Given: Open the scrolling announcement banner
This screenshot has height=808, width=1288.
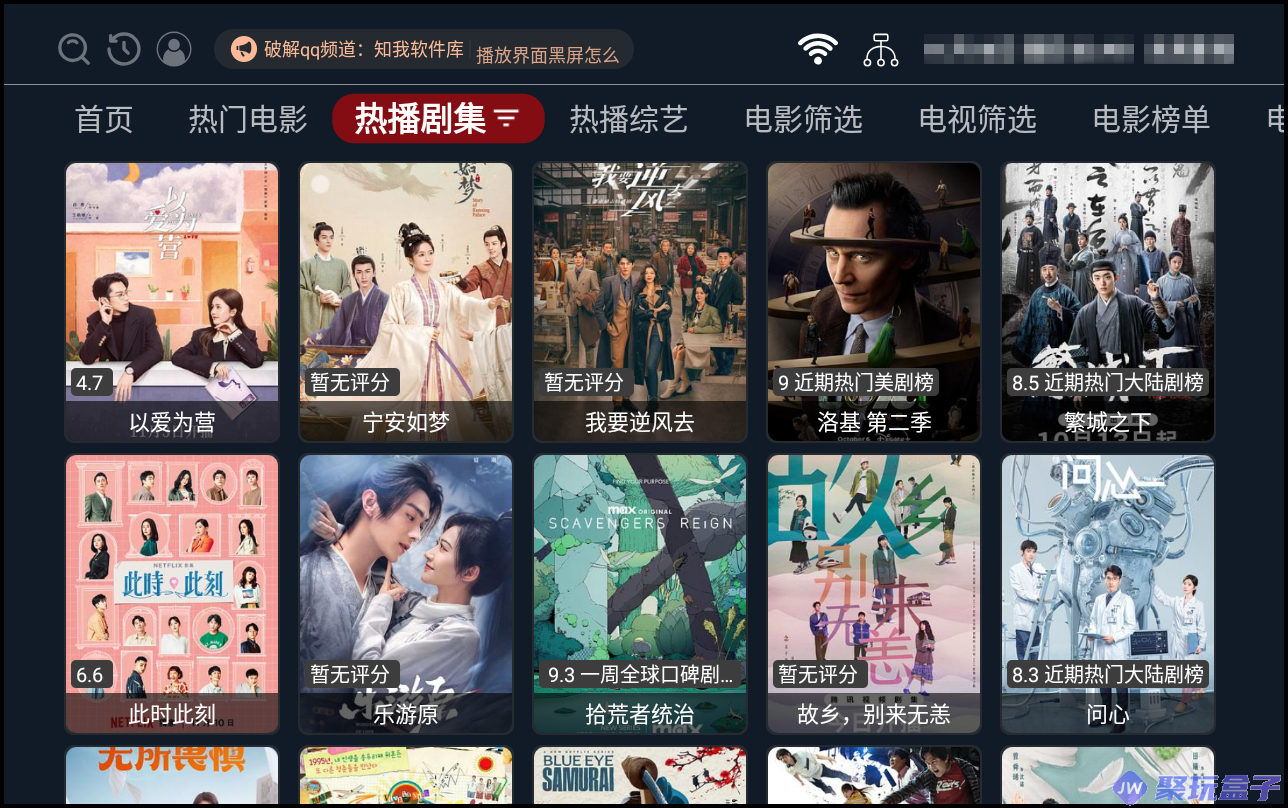Looking at the screenshot, I should [x=424, y=50].
